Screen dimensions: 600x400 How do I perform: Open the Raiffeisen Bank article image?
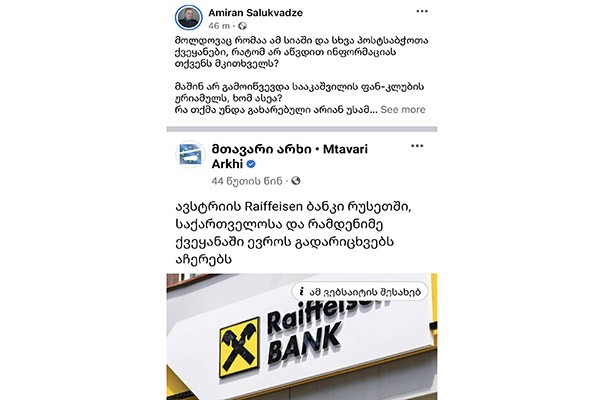click(x=300, y=345)
